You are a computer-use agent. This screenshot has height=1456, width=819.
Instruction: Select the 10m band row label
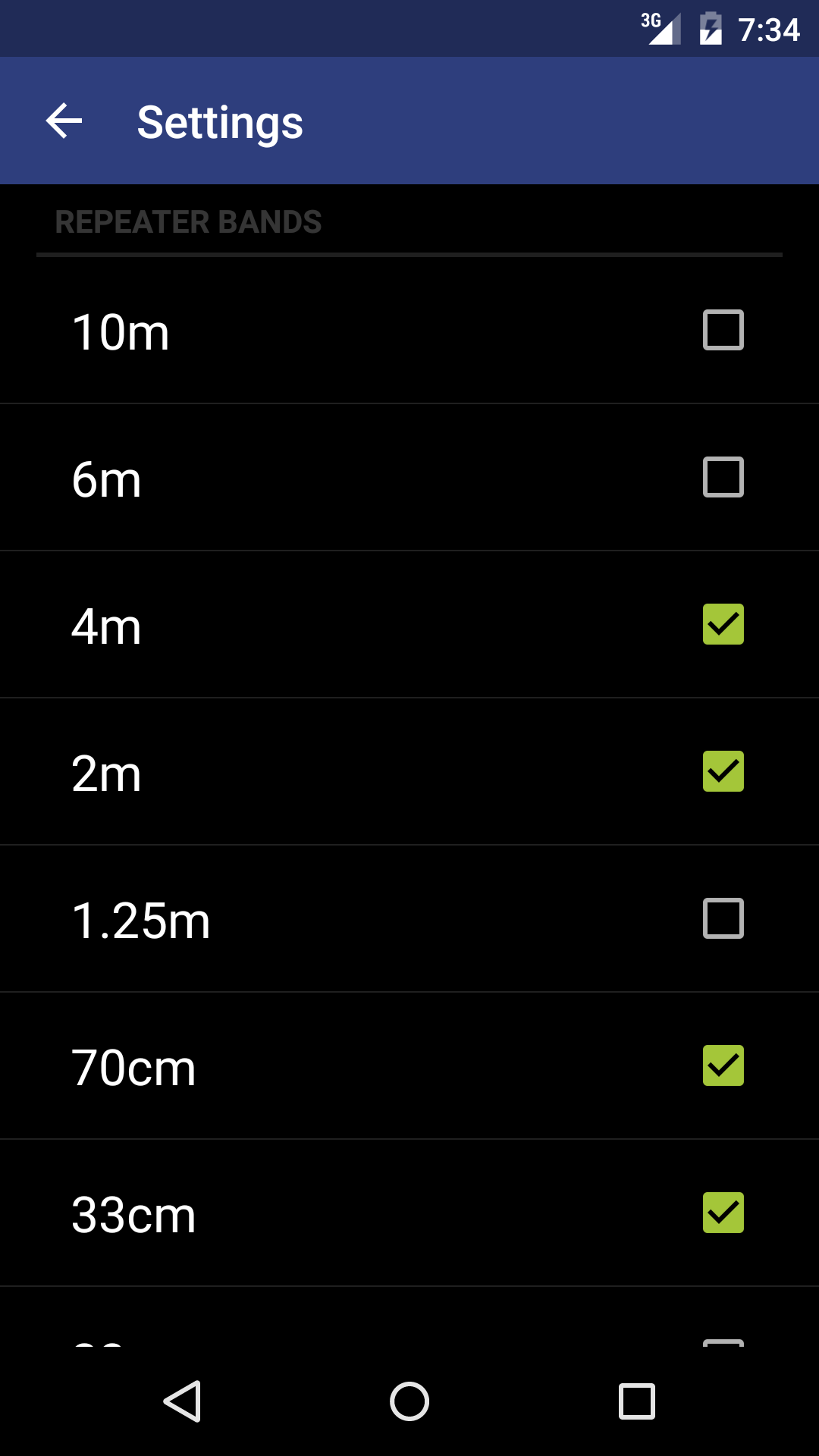click(121, 330)
